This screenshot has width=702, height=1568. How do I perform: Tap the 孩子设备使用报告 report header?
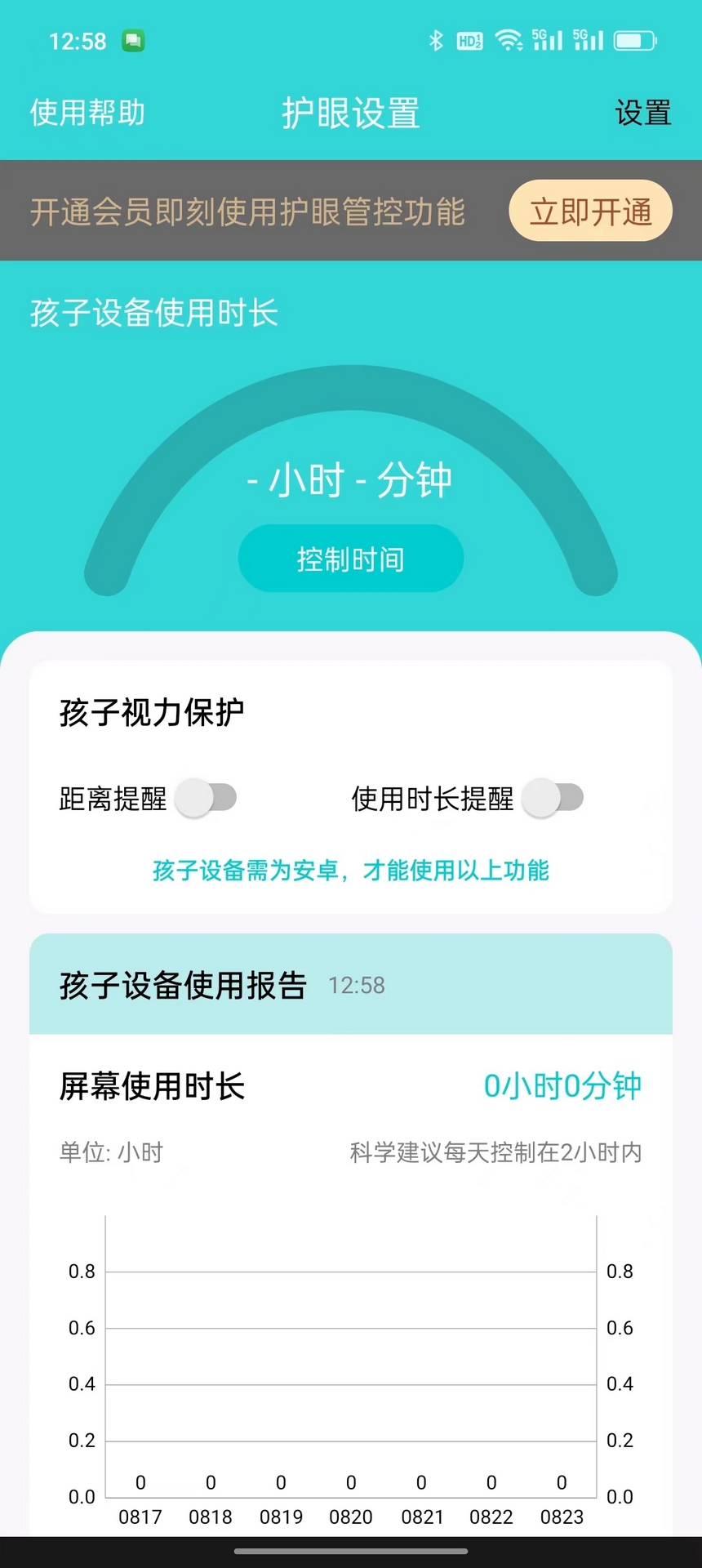pos(181,986)
